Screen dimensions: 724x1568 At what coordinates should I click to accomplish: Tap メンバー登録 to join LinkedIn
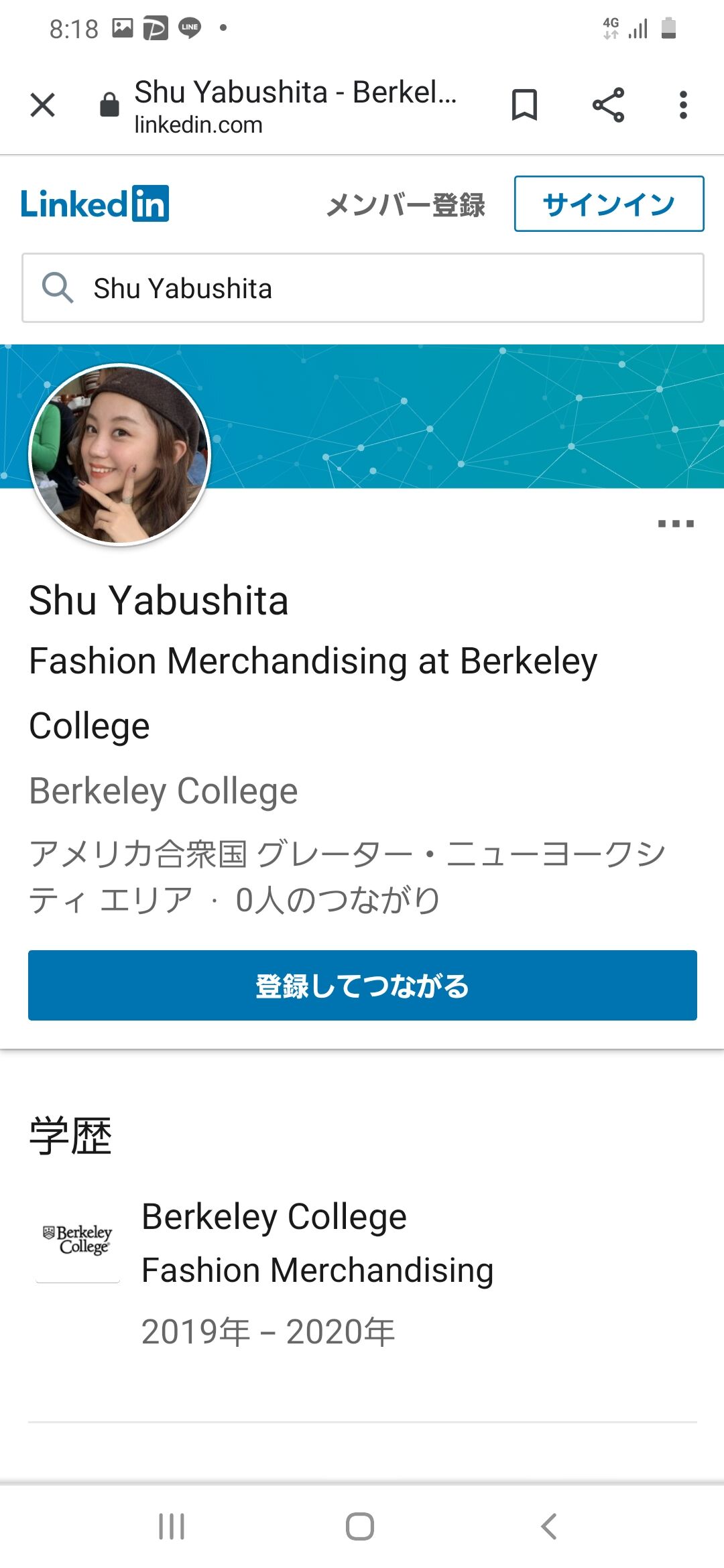point(406,204)
